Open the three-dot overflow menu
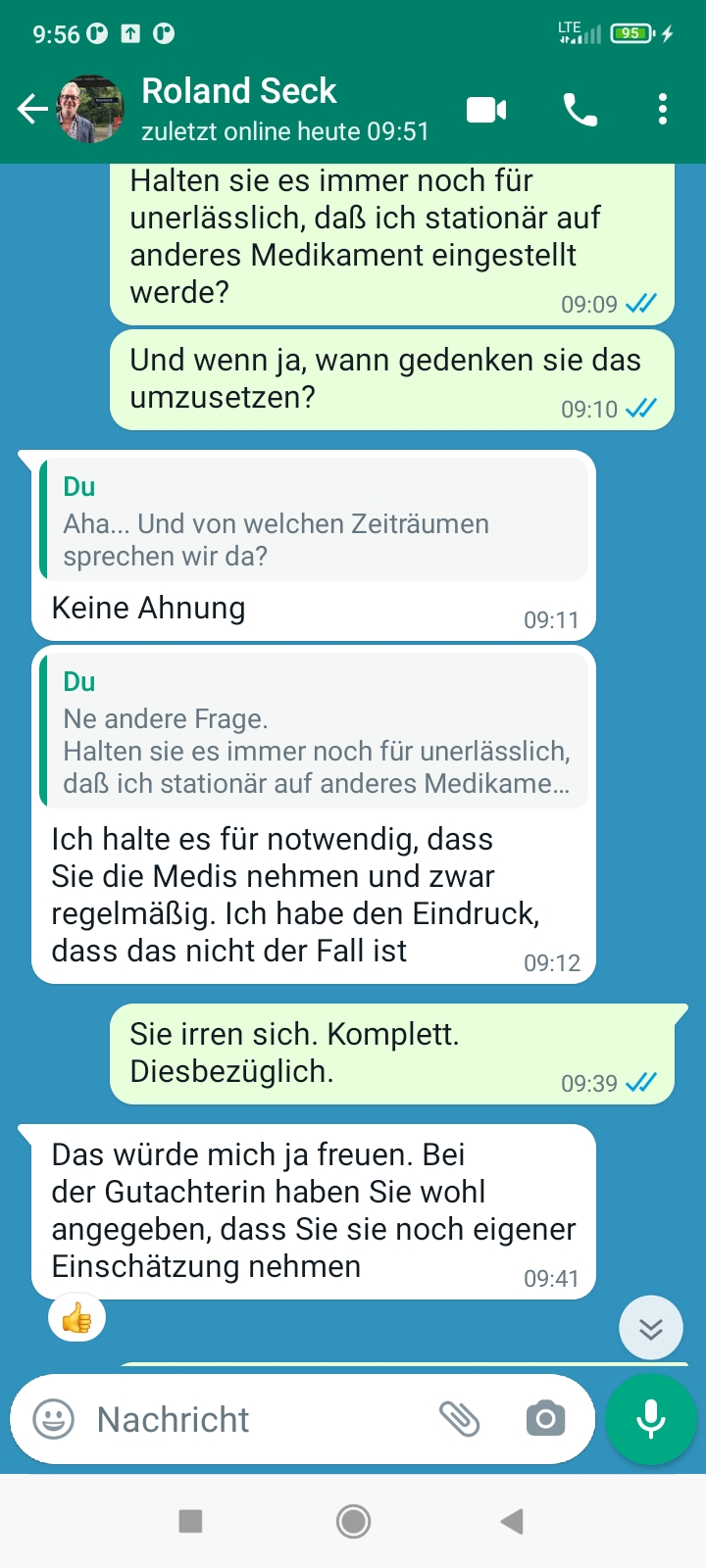 [x=663, y=109]
